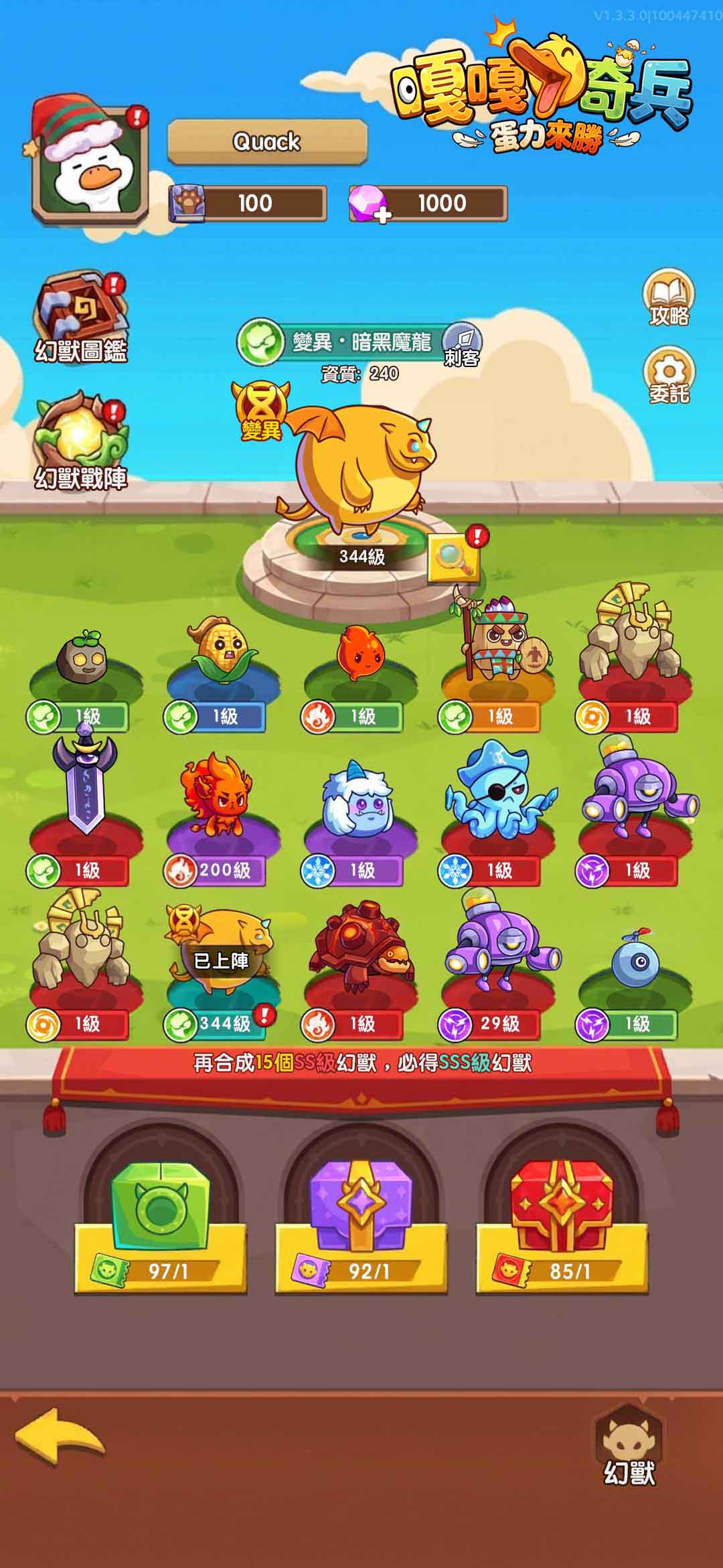The image size is (723, 1568).
Task: Open the 幻獸戰陣 formation
Action: [x=80, y=440]
